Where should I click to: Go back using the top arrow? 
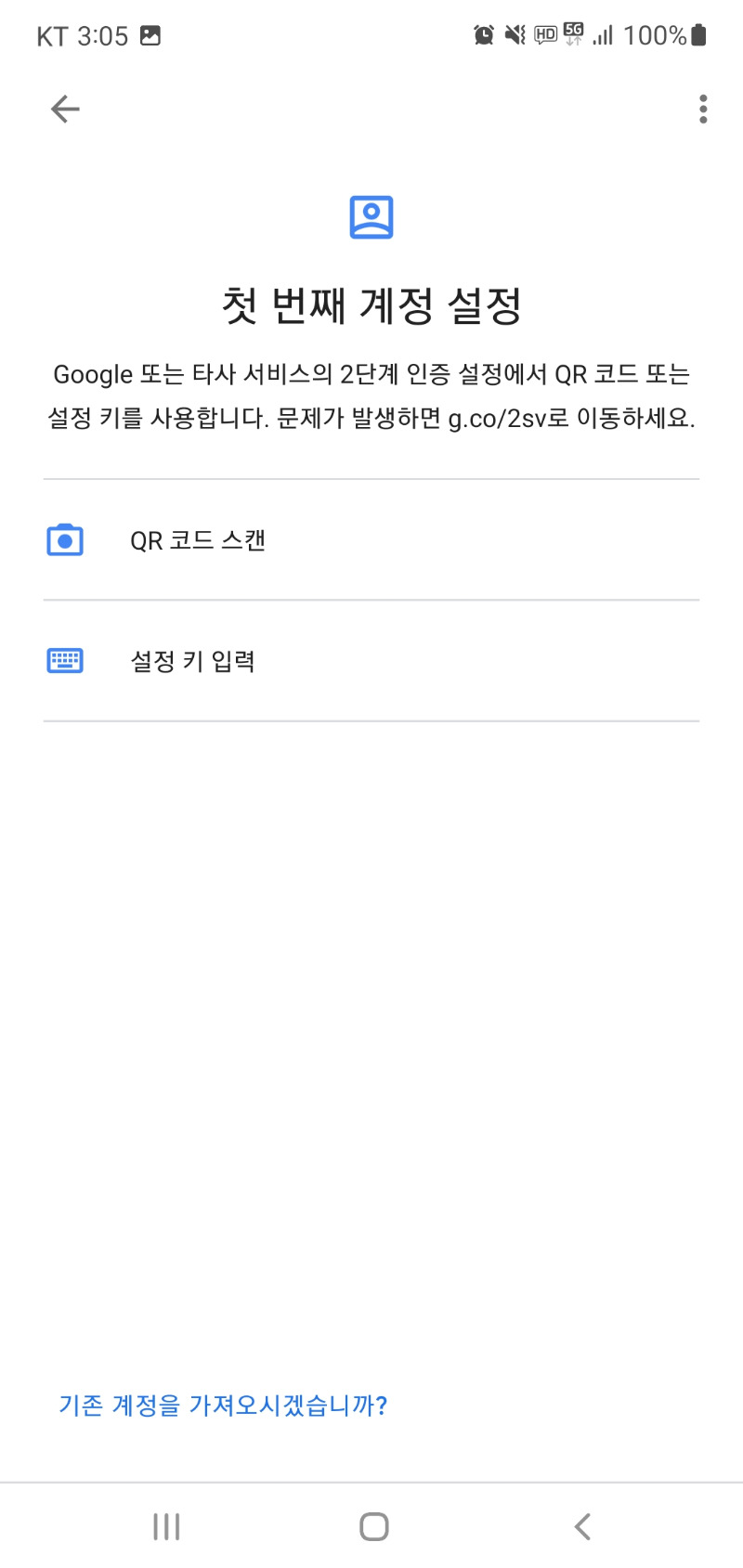(x=65, y=110)
